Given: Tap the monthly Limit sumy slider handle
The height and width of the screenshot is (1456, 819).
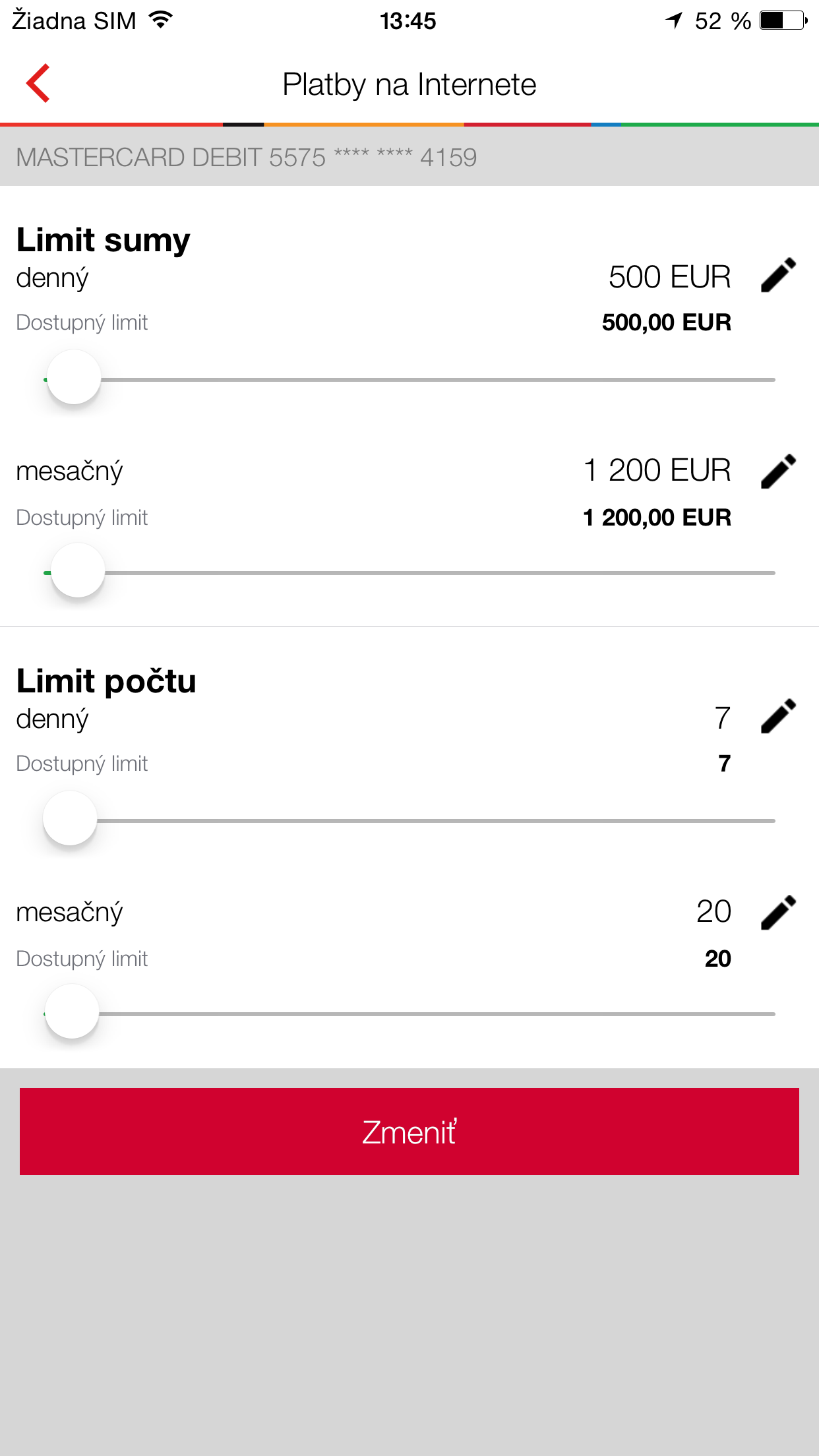Looking at the screenshot, I should [x=78, y=570].
